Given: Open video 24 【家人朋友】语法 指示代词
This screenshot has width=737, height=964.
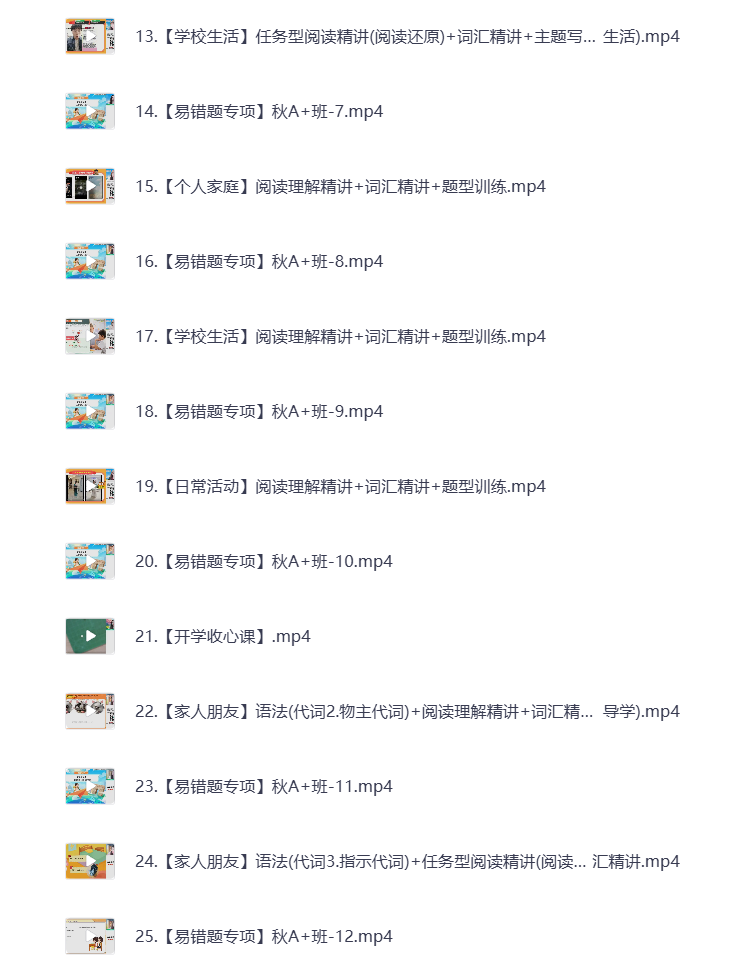Looking at the screenshot, I should click(406, 862).
